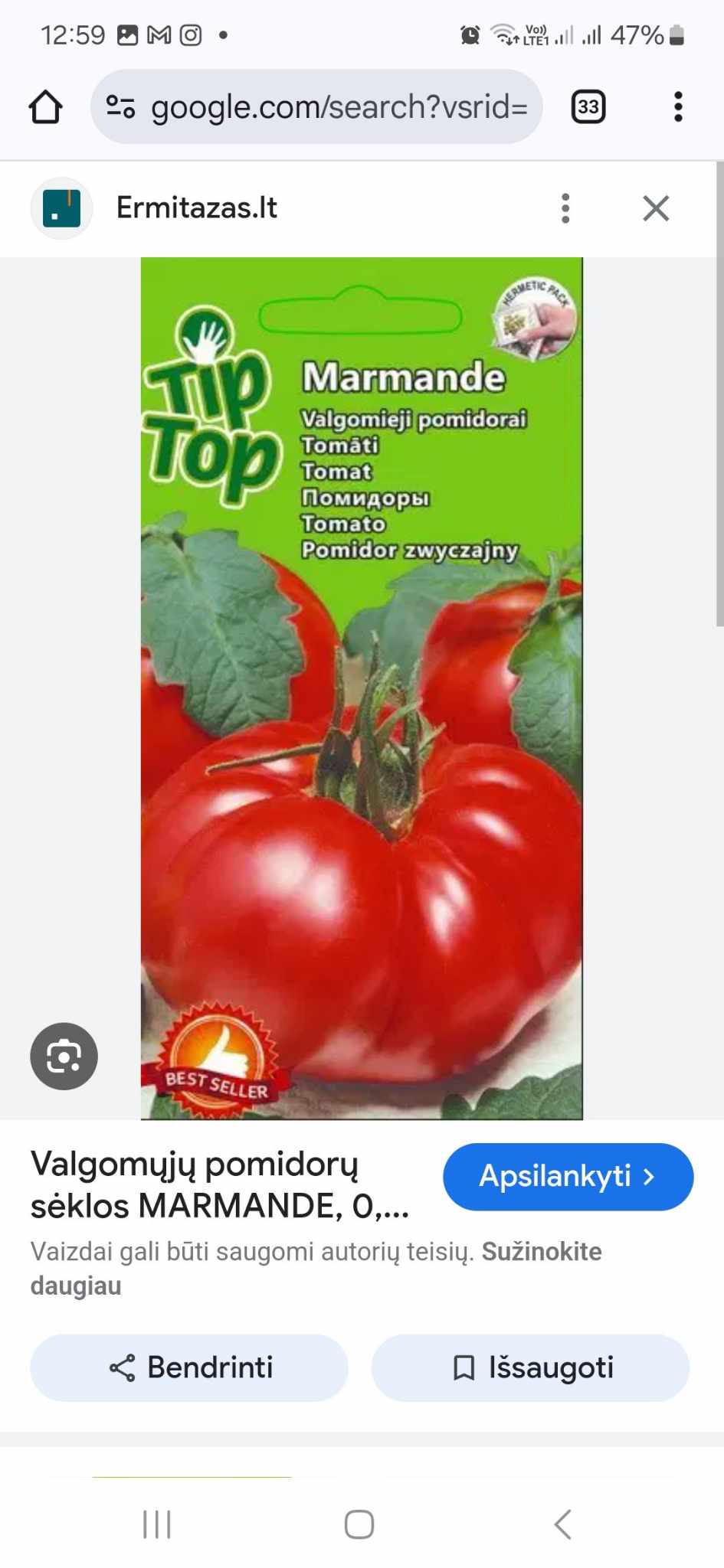Open recent apps from navigation bar
The height and width of the screenshot is (1568, 724).
(x=157, y=1524)
